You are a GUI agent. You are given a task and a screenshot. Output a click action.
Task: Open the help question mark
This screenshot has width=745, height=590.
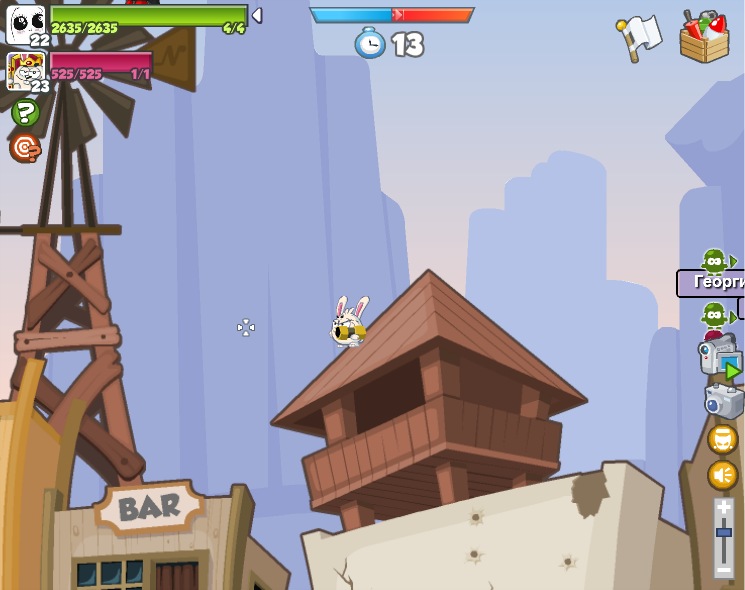tap(25, 112)
